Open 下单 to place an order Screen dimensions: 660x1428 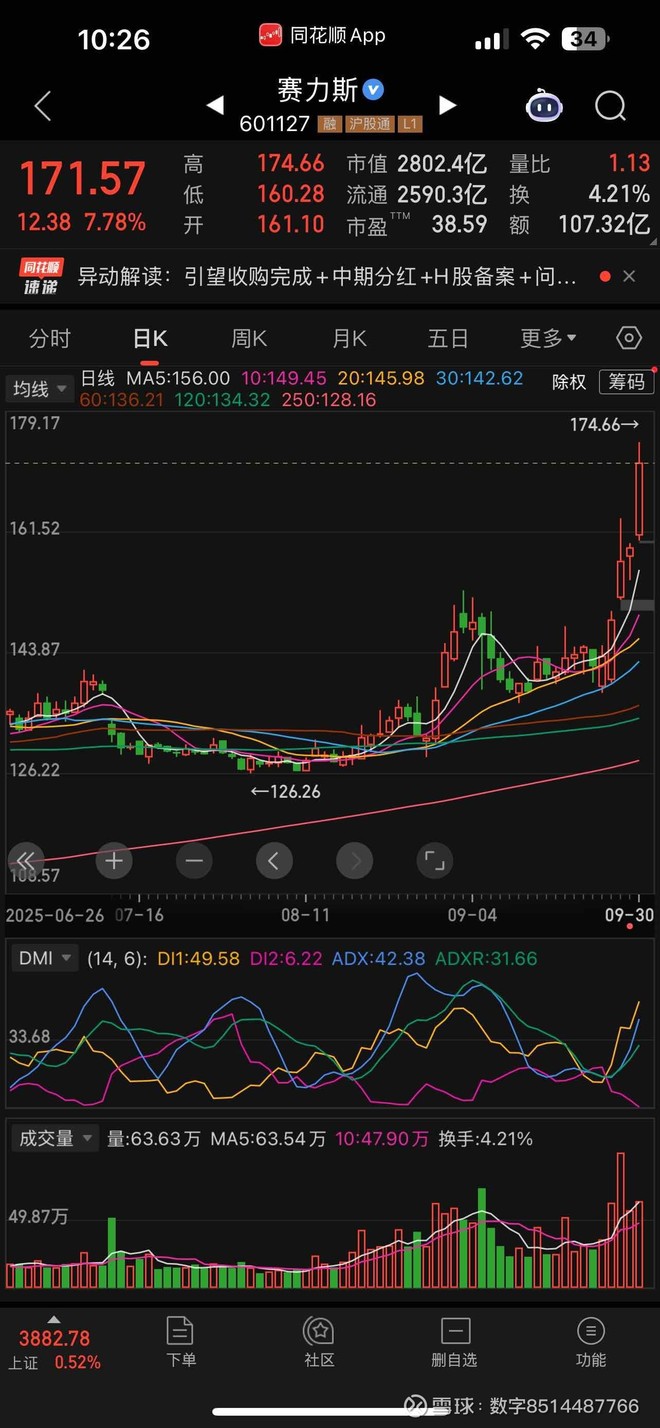click(181, 1342)
